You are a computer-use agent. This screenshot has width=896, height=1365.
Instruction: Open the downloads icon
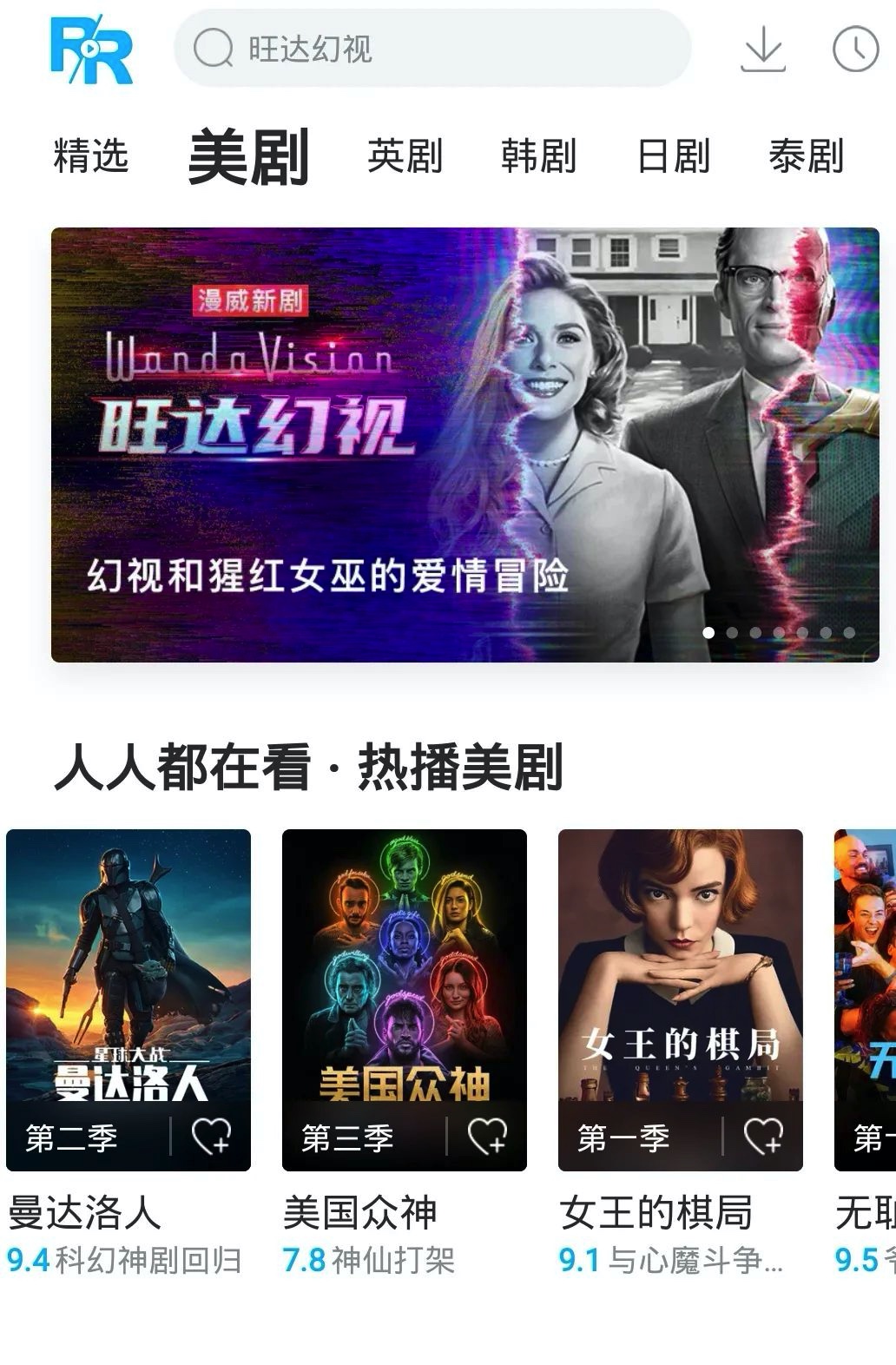point(763,49)
